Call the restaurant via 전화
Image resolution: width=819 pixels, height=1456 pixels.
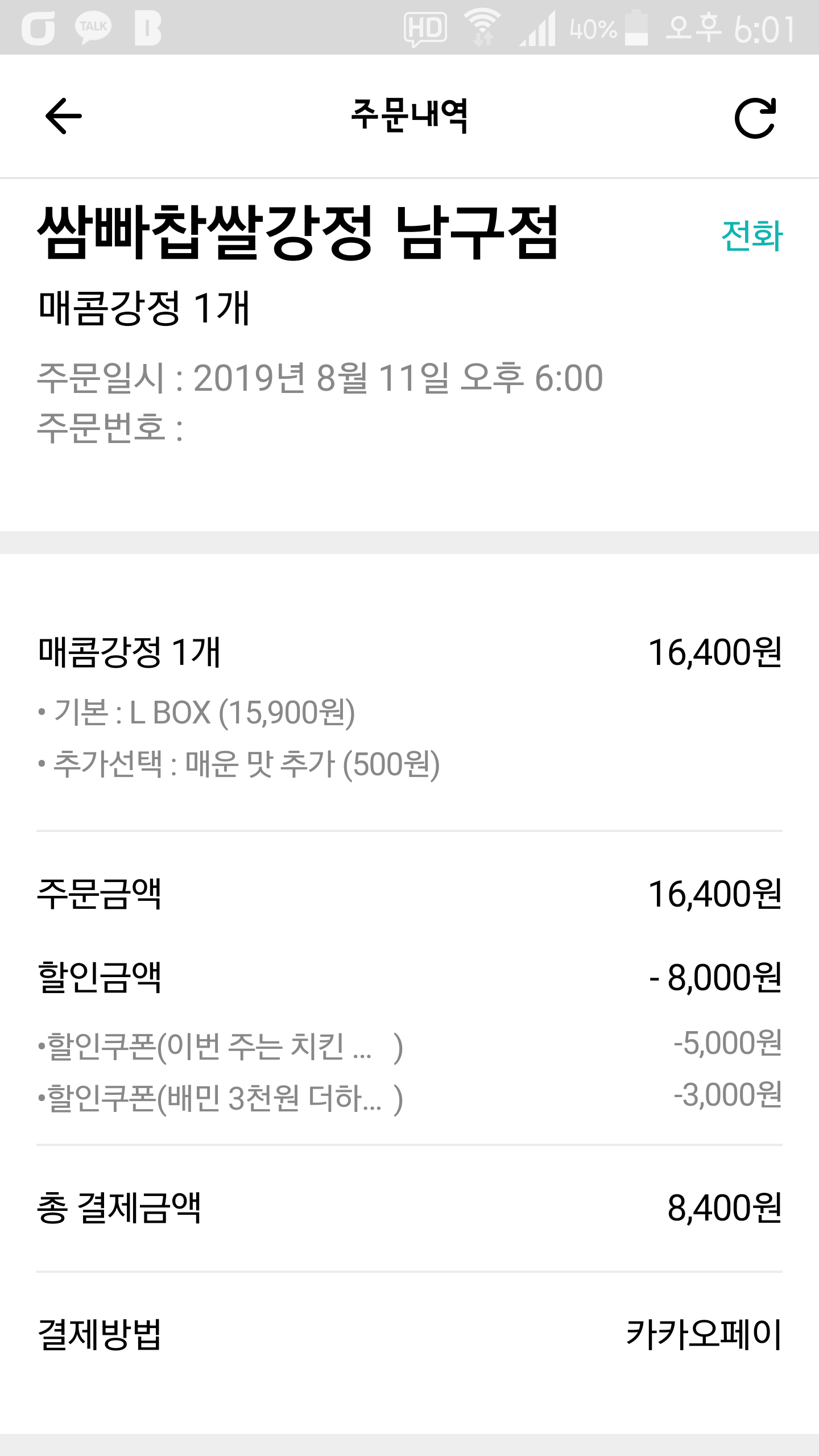pos(752,235)
